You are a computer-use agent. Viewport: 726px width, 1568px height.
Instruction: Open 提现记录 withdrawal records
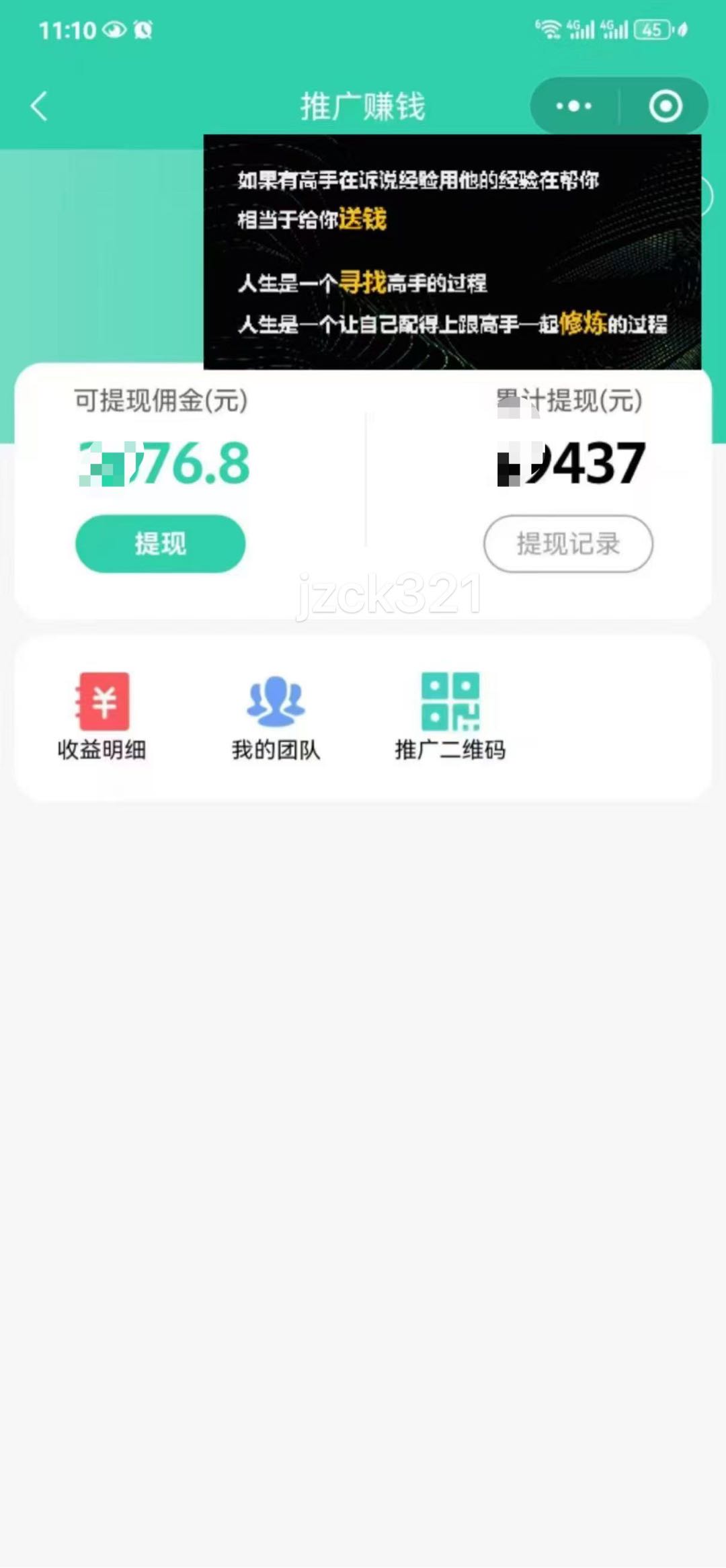pos(568,543)
